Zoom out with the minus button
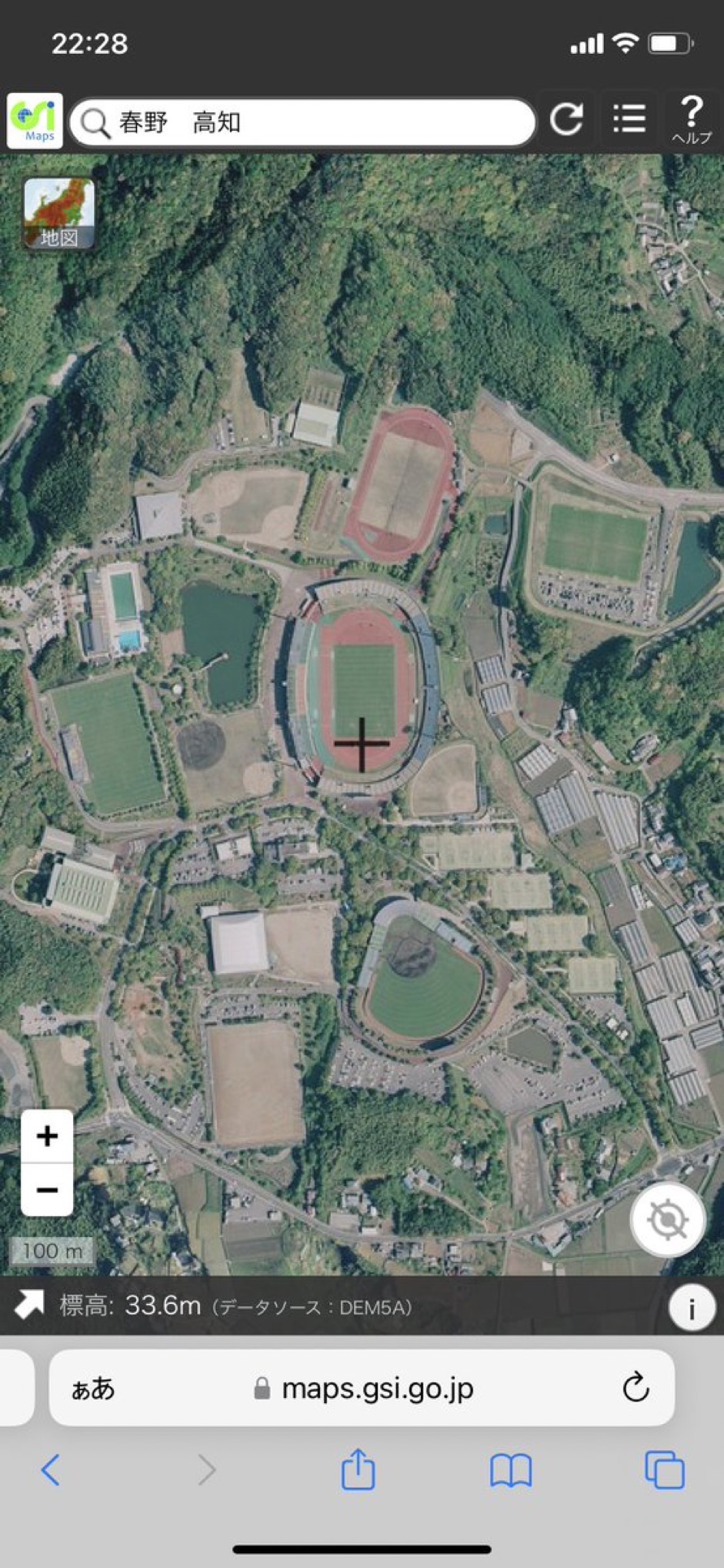Image resolution: width=724 pixels, height=1568 pixels. (x=47, y=1190)
